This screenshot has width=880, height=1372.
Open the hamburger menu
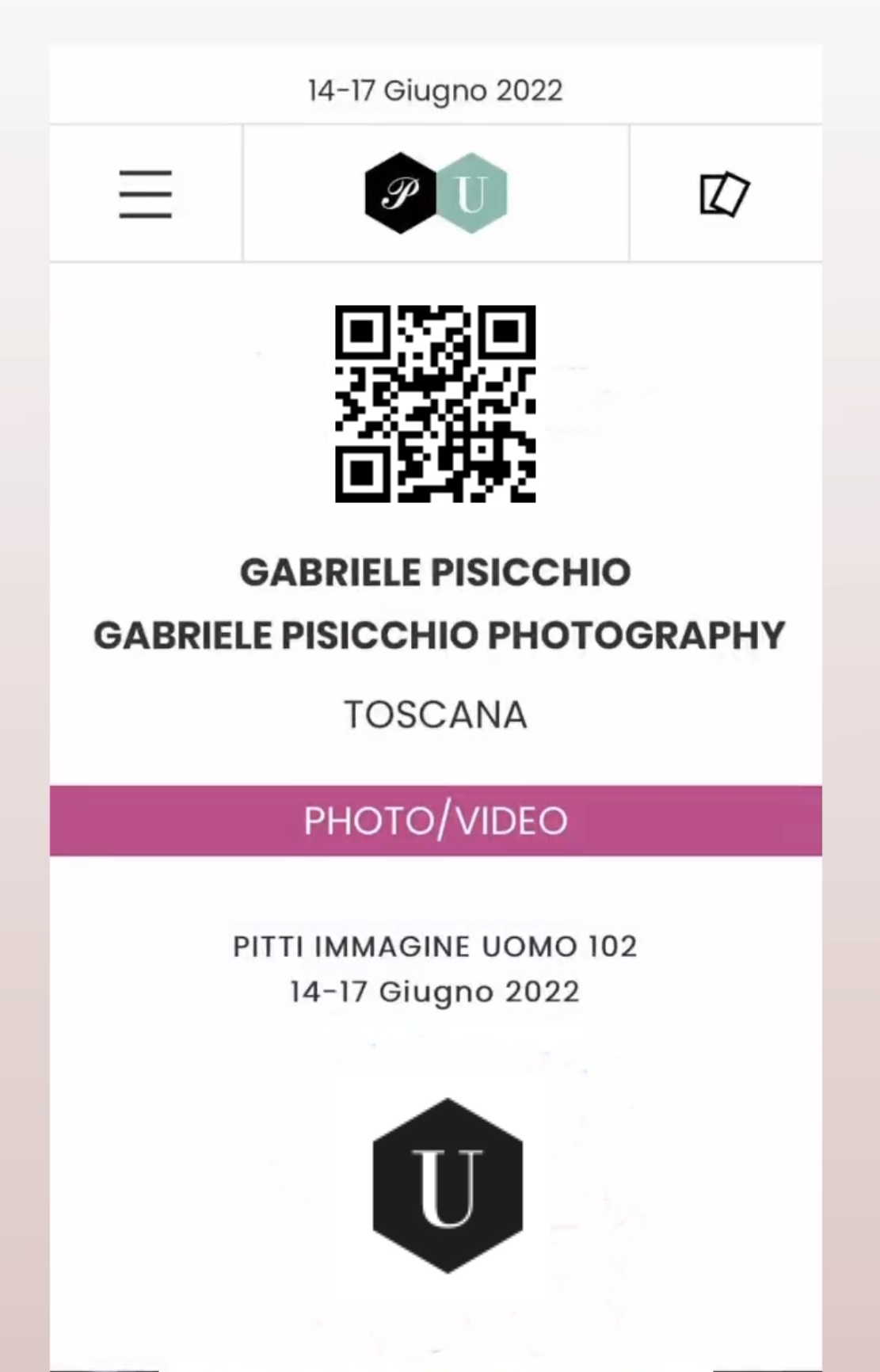(x=146, y=193)
